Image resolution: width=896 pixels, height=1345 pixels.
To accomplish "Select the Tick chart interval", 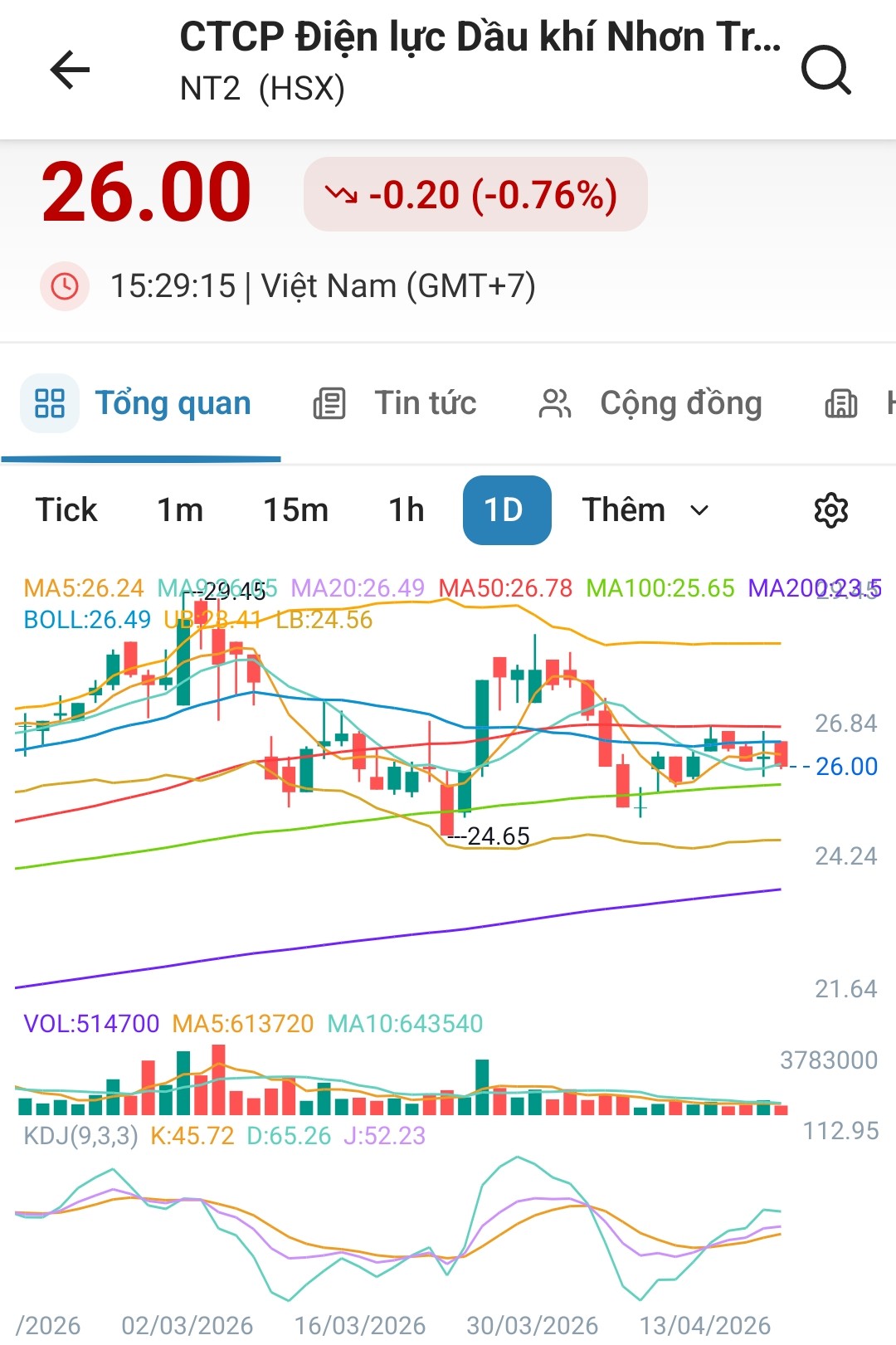I will (x=66, y=510).
